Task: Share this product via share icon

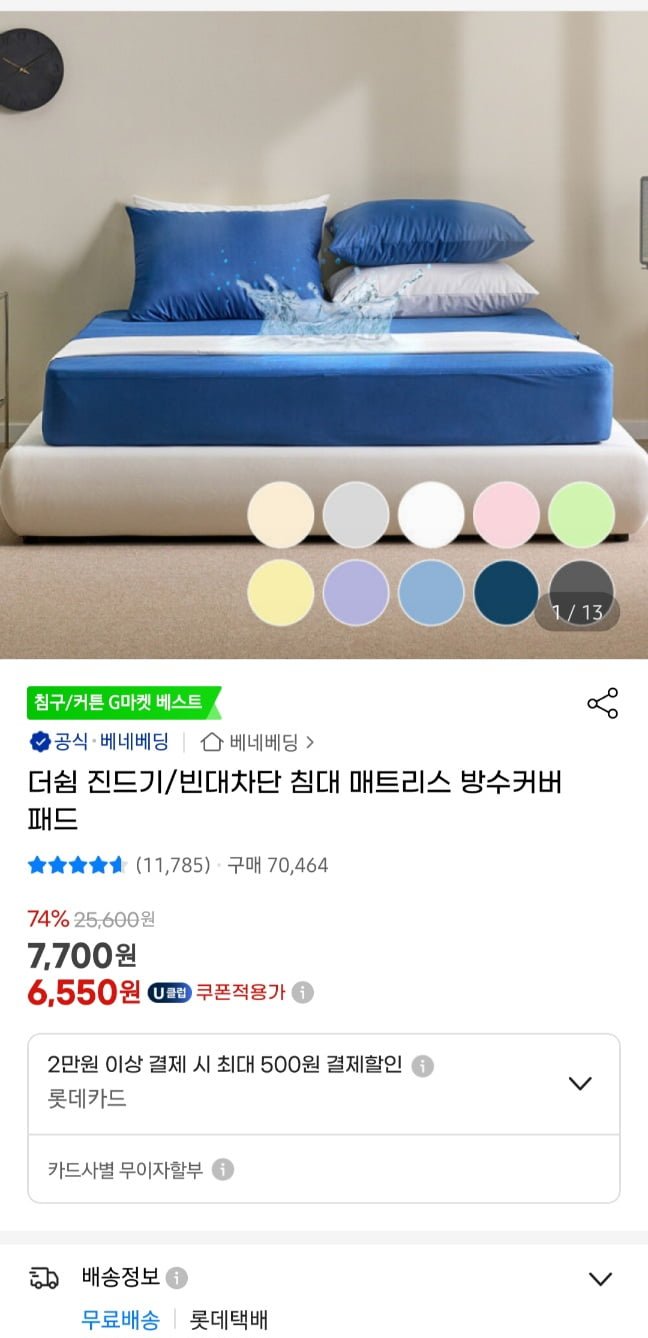Action: (x=602, y=703)
